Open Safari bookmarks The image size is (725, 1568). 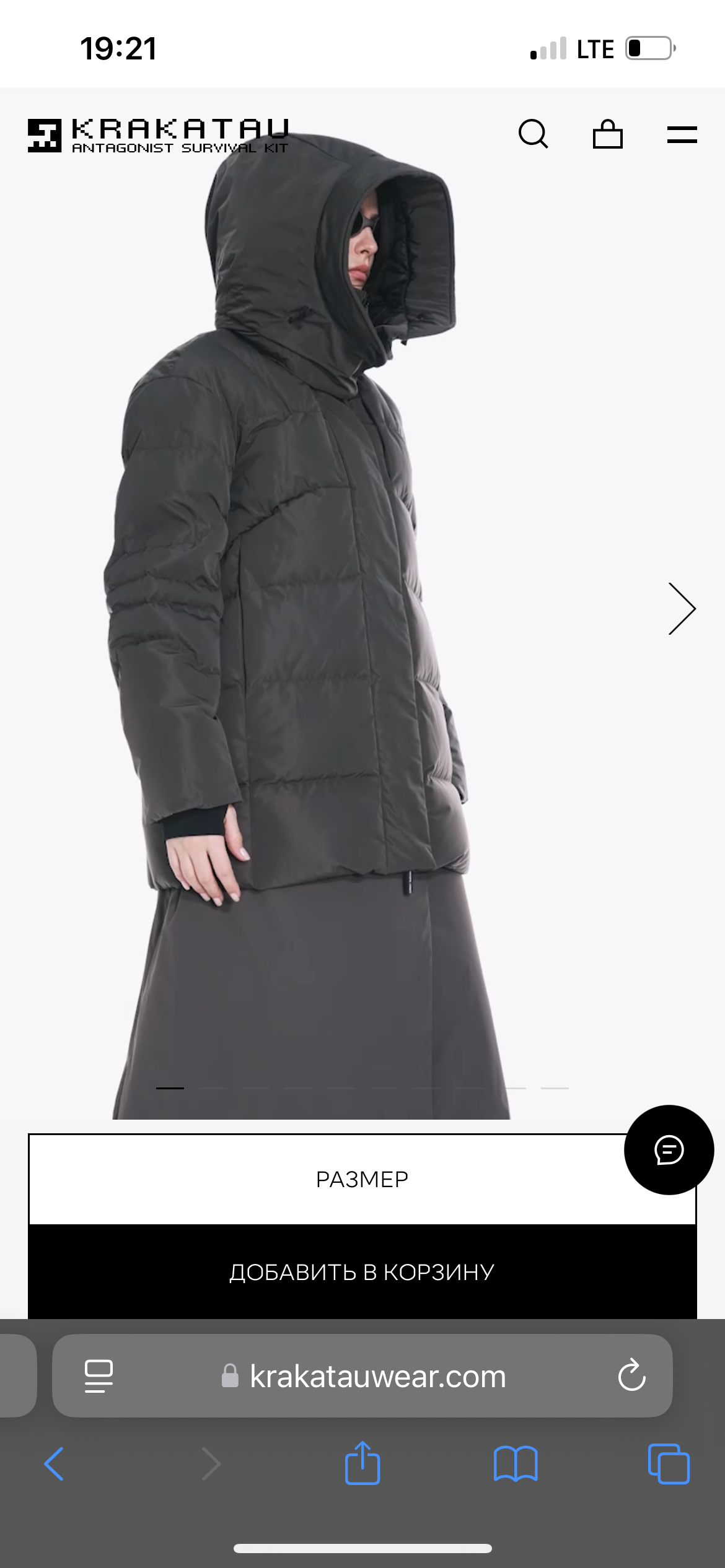point(516,1464)
